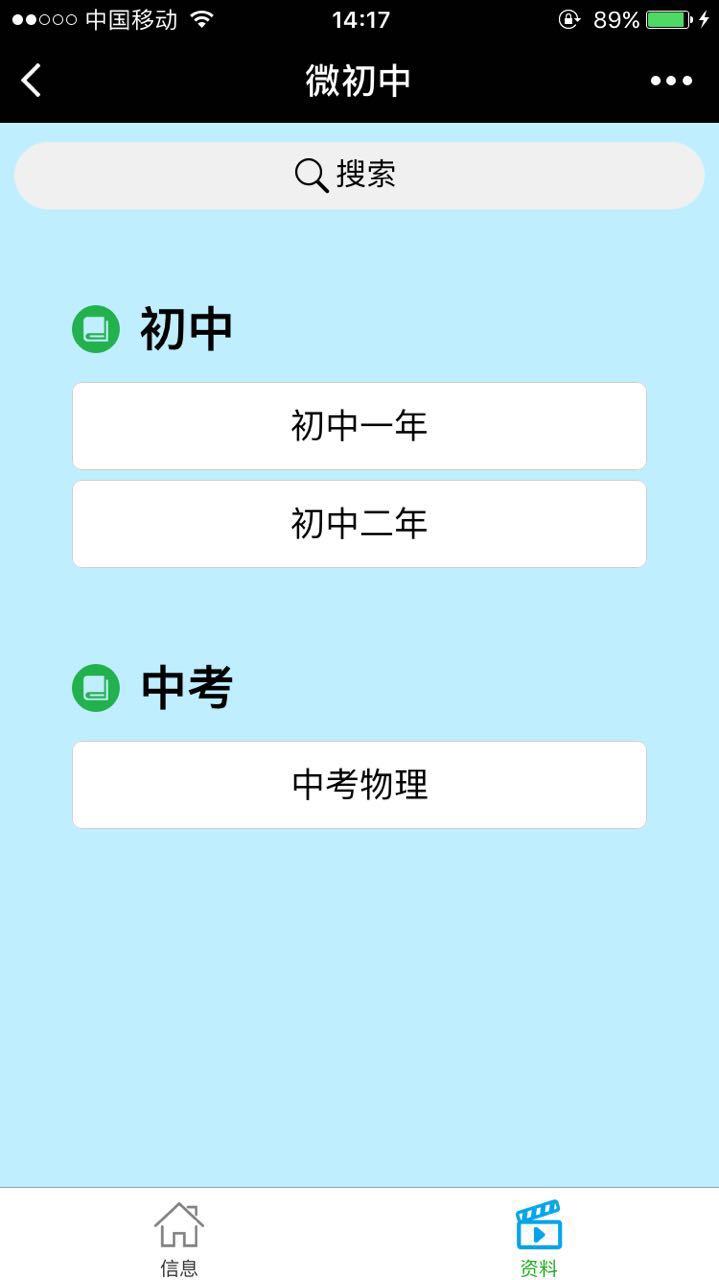The width and height of the screenshot is (719, 1280).
Task: Tap the 搜索 search field
Action: click(x=359, y=175)
